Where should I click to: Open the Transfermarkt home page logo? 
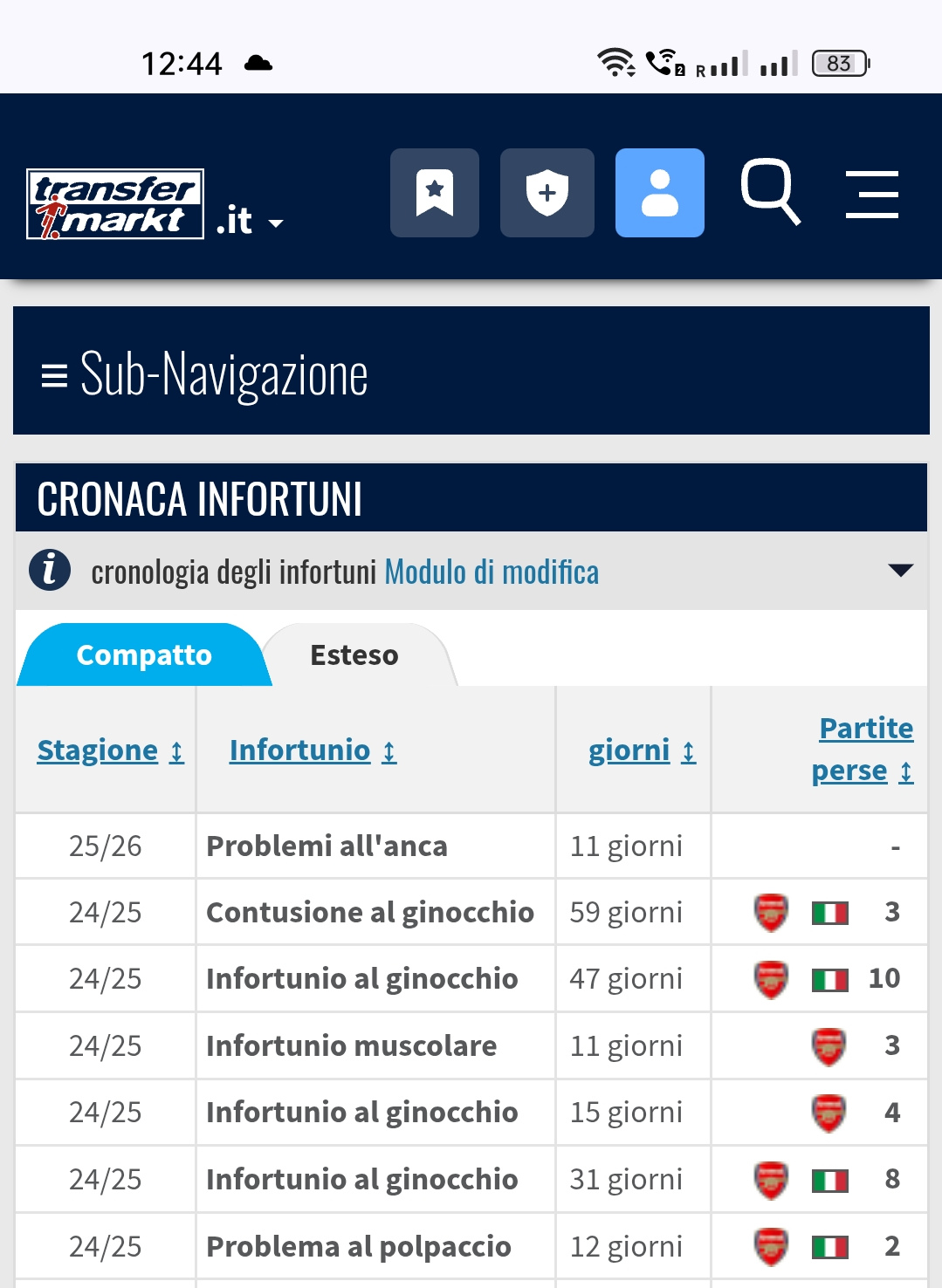tap(115, 204)
